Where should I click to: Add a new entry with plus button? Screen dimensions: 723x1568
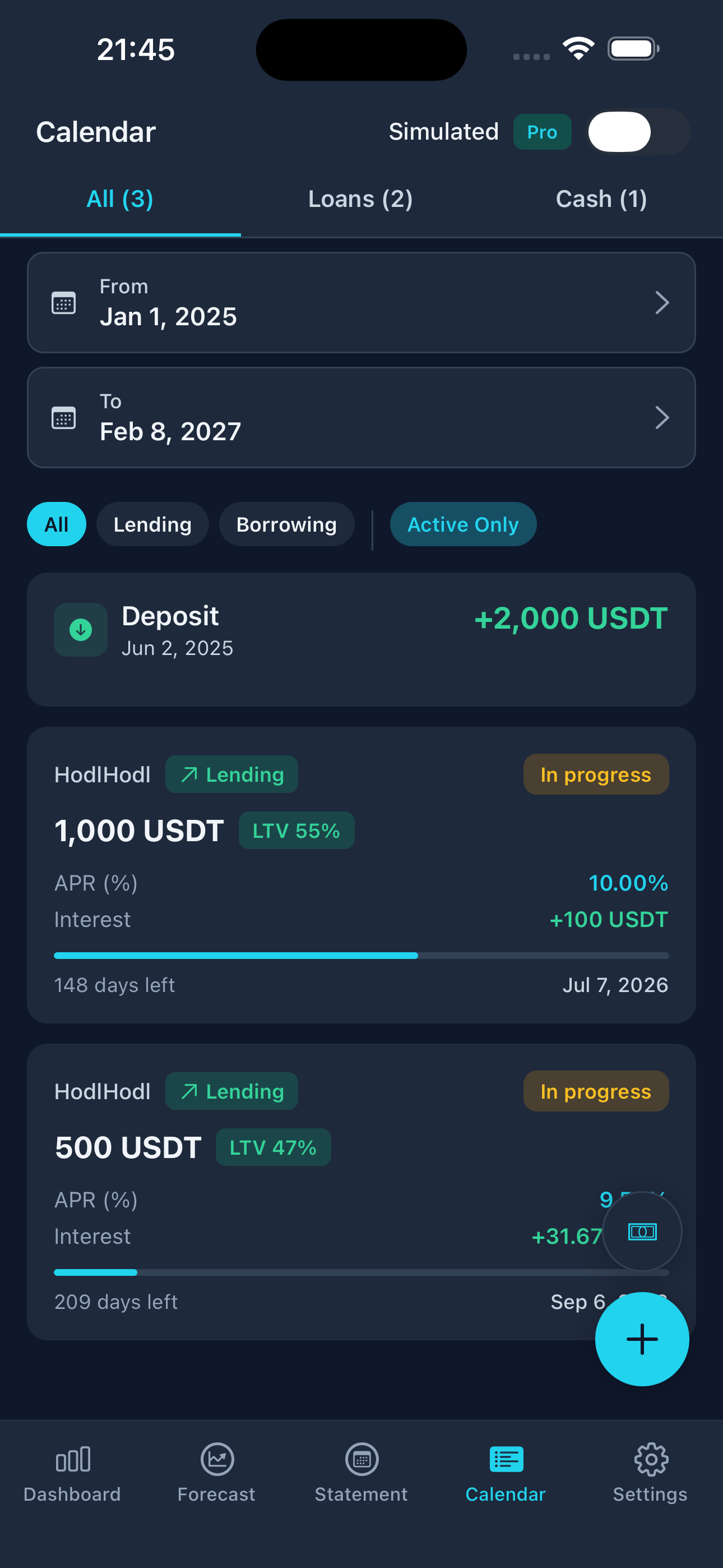pyautogui.click(x=642, y=1339)
